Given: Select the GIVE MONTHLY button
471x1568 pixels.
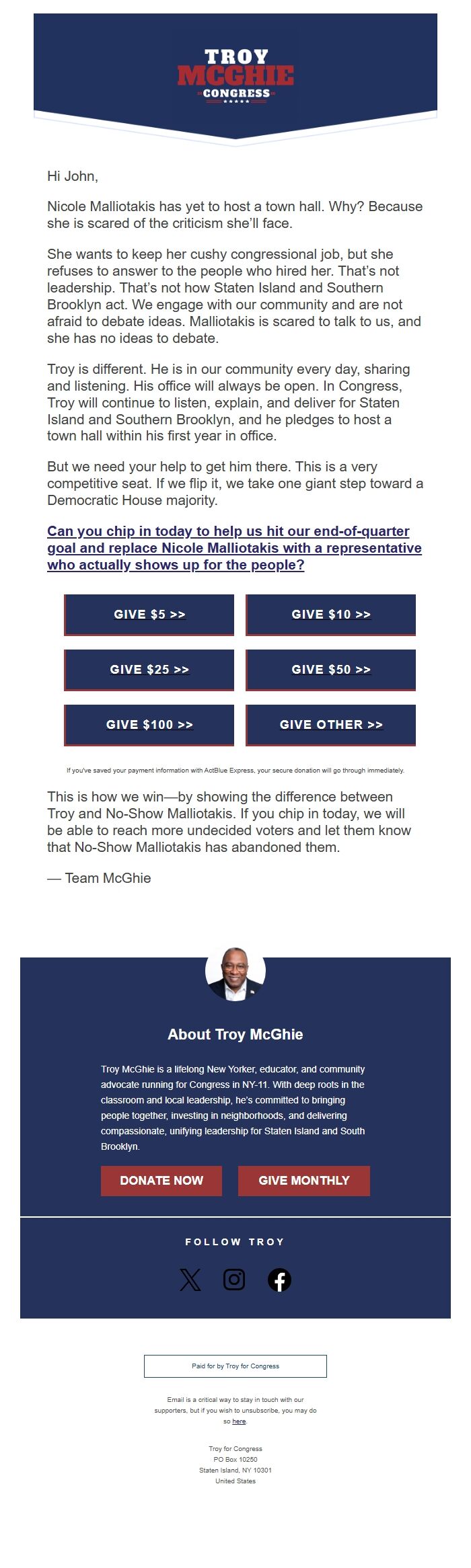Looking at the screenshot, I should [304, 1180].
